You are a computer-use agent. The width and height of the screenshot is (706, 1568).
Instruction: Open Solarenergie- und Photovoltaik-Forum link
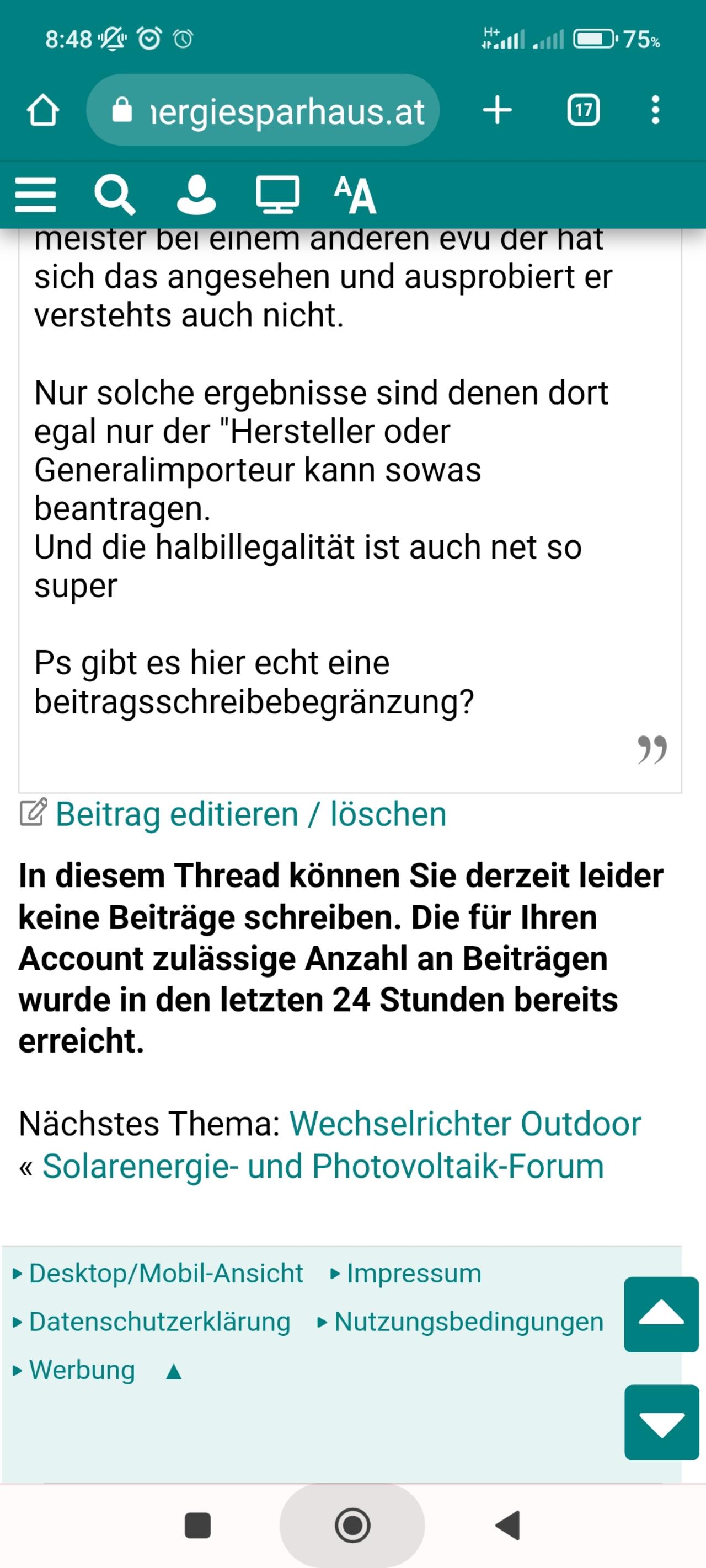[322, 1166]
